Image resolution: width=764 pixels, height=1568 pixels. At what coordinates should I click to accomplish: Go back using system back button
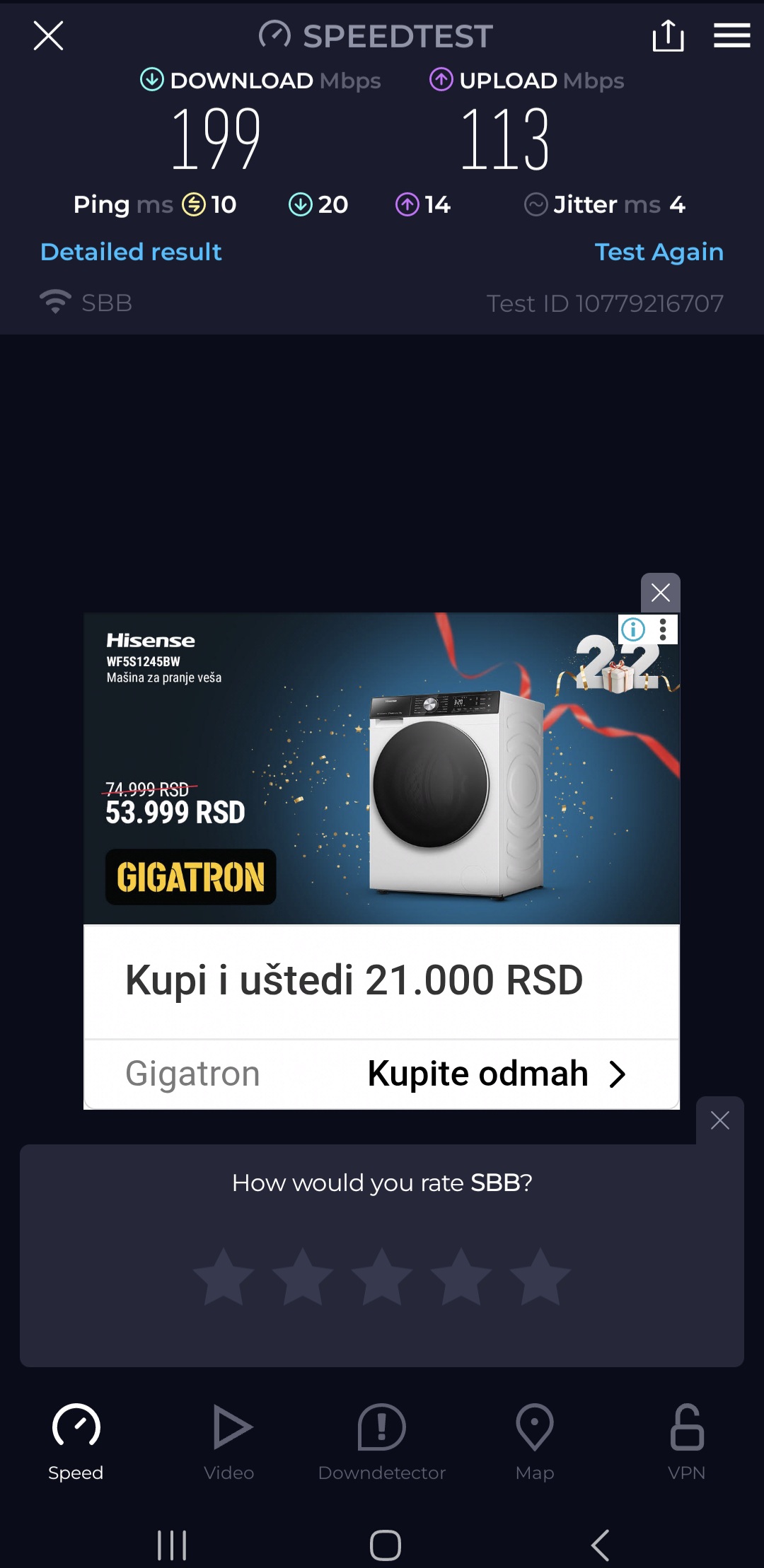point(600,1545)
